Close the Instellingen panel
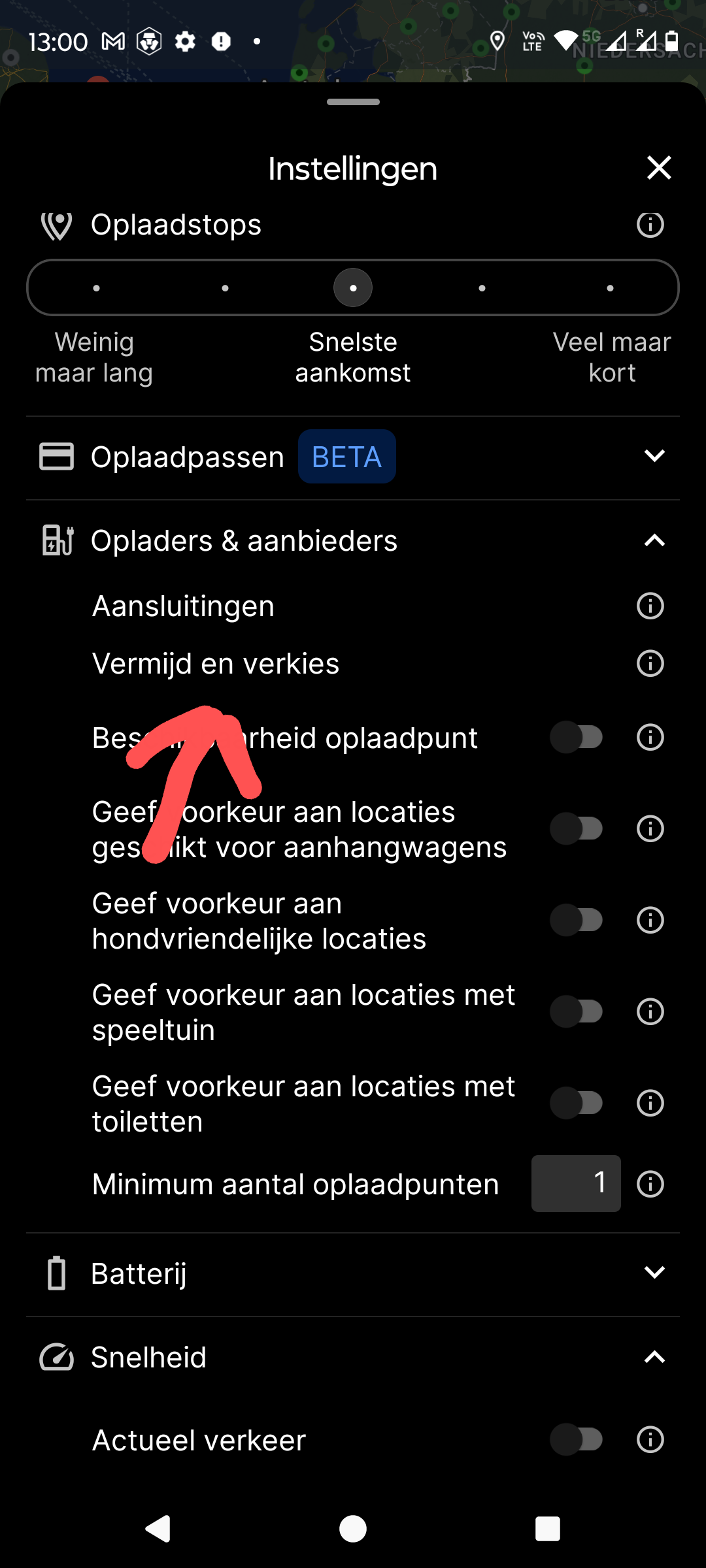Screen dimensions: 706x1568 (659, 168)
